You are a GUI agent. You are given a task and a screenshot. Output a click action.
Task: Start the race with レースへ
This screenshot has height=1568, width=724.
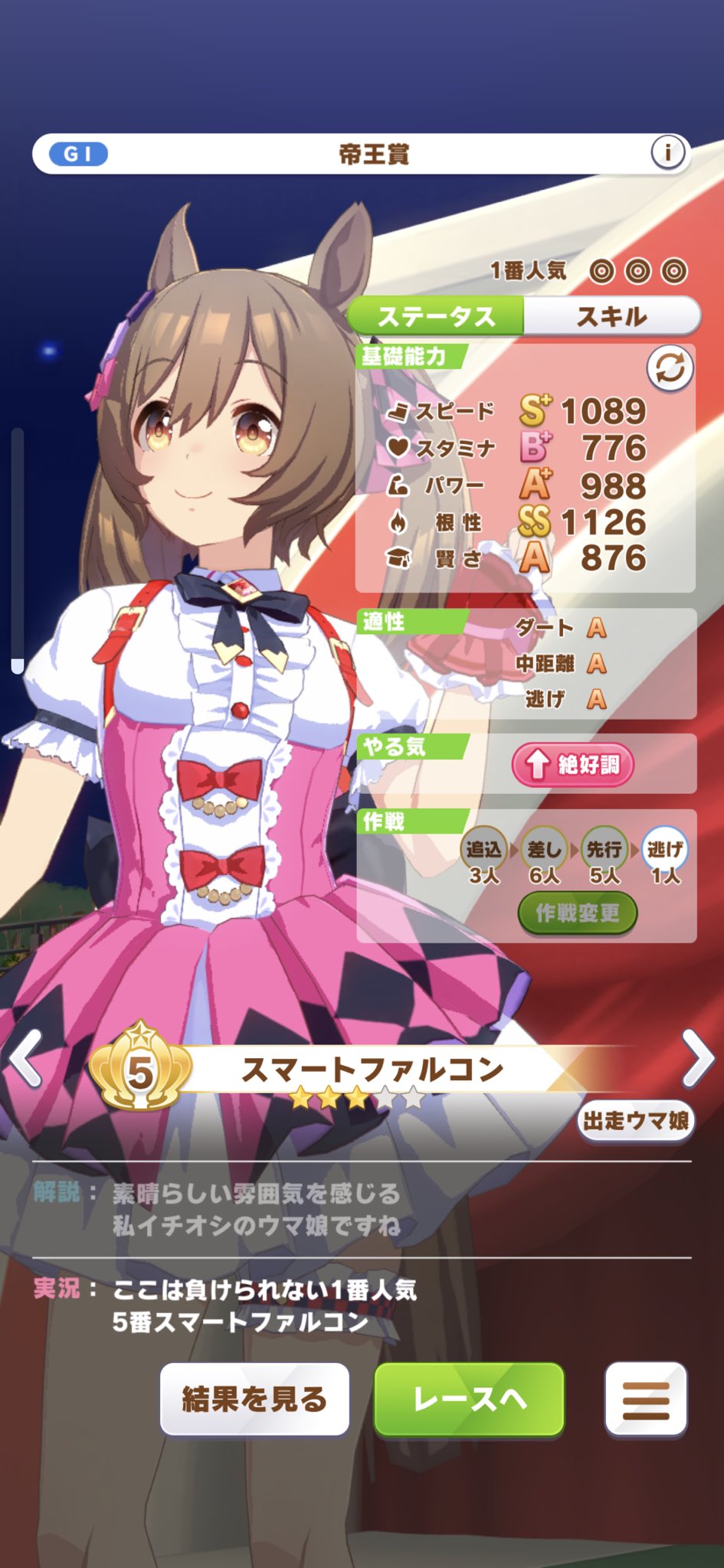(469, 1399)
